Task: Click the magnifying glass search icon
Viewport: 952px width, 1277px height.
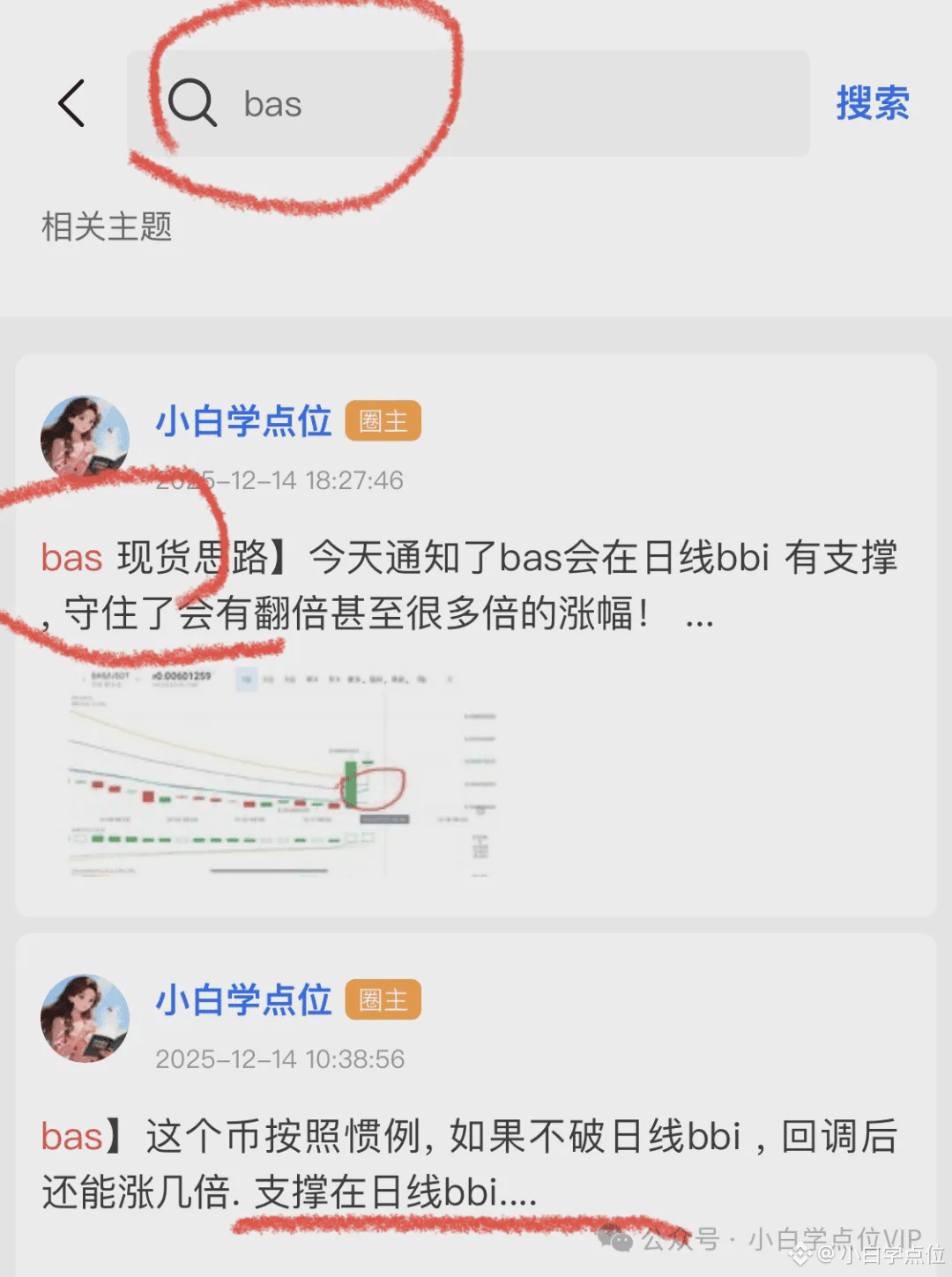Action: 192,103
